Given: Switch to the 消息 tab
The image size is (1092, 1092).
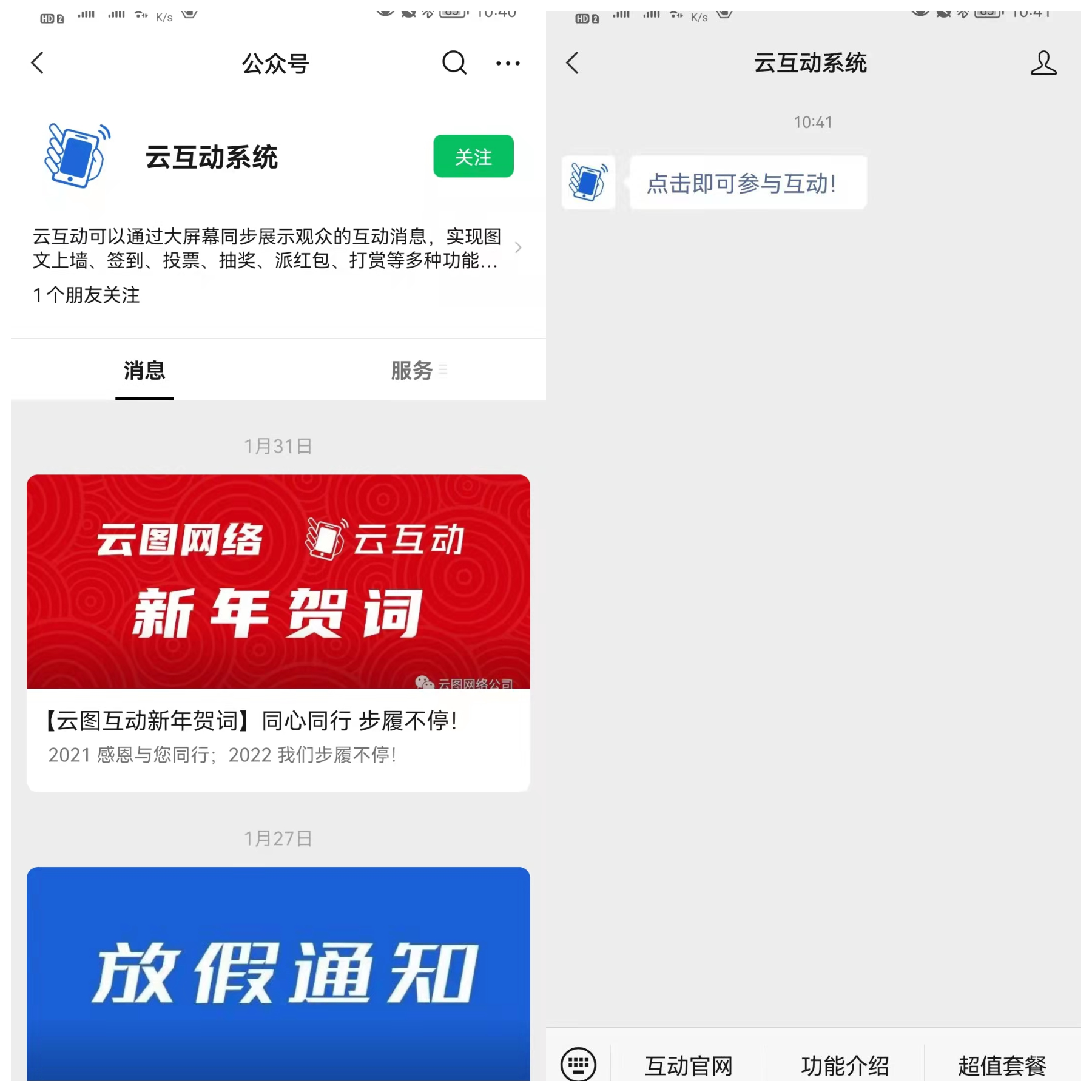Looking at the screenshot, I should [x=144, y=371].
